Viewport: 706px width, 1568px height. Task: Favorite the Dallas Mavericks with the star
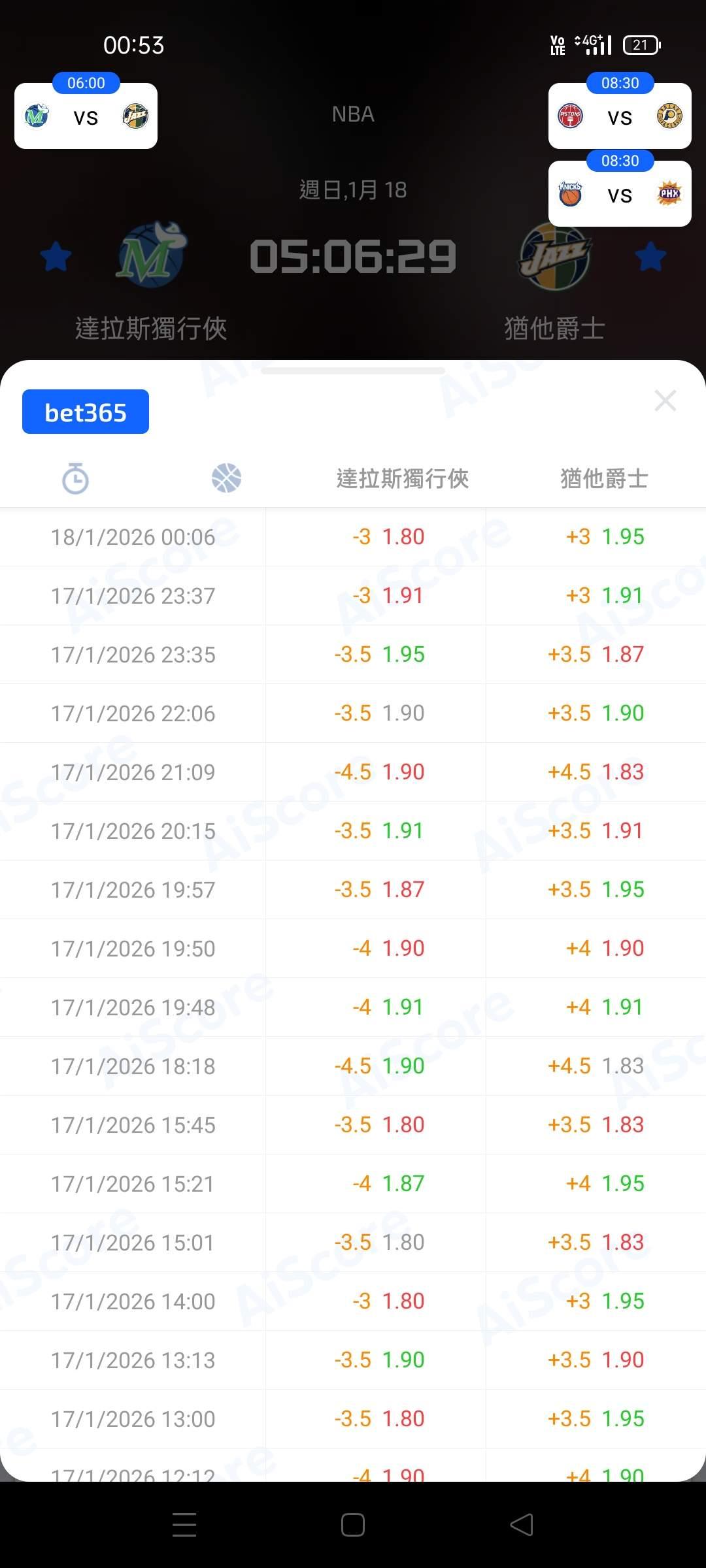[56, 256]
